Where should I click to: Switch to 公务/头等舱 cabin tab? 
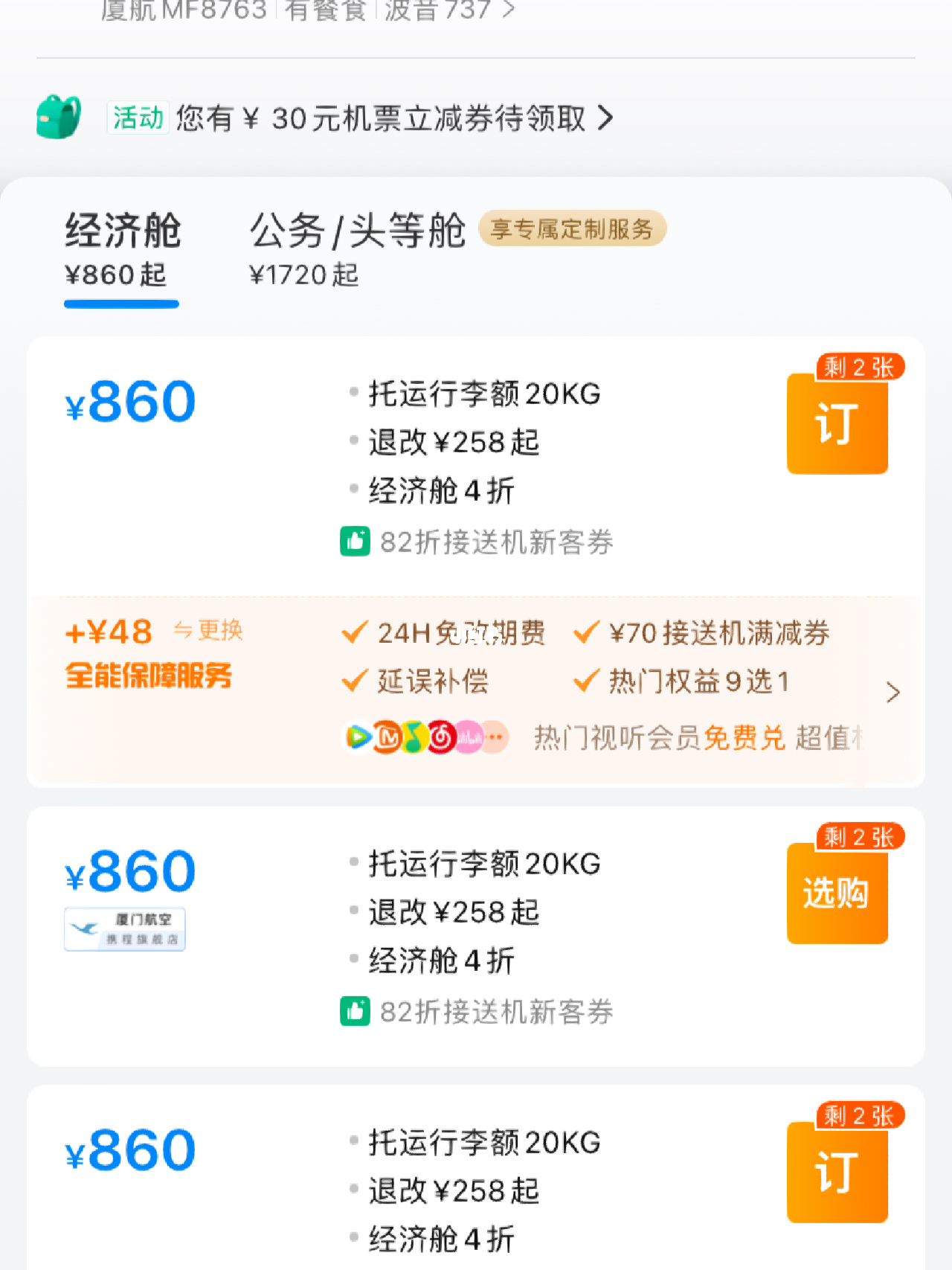357,231
